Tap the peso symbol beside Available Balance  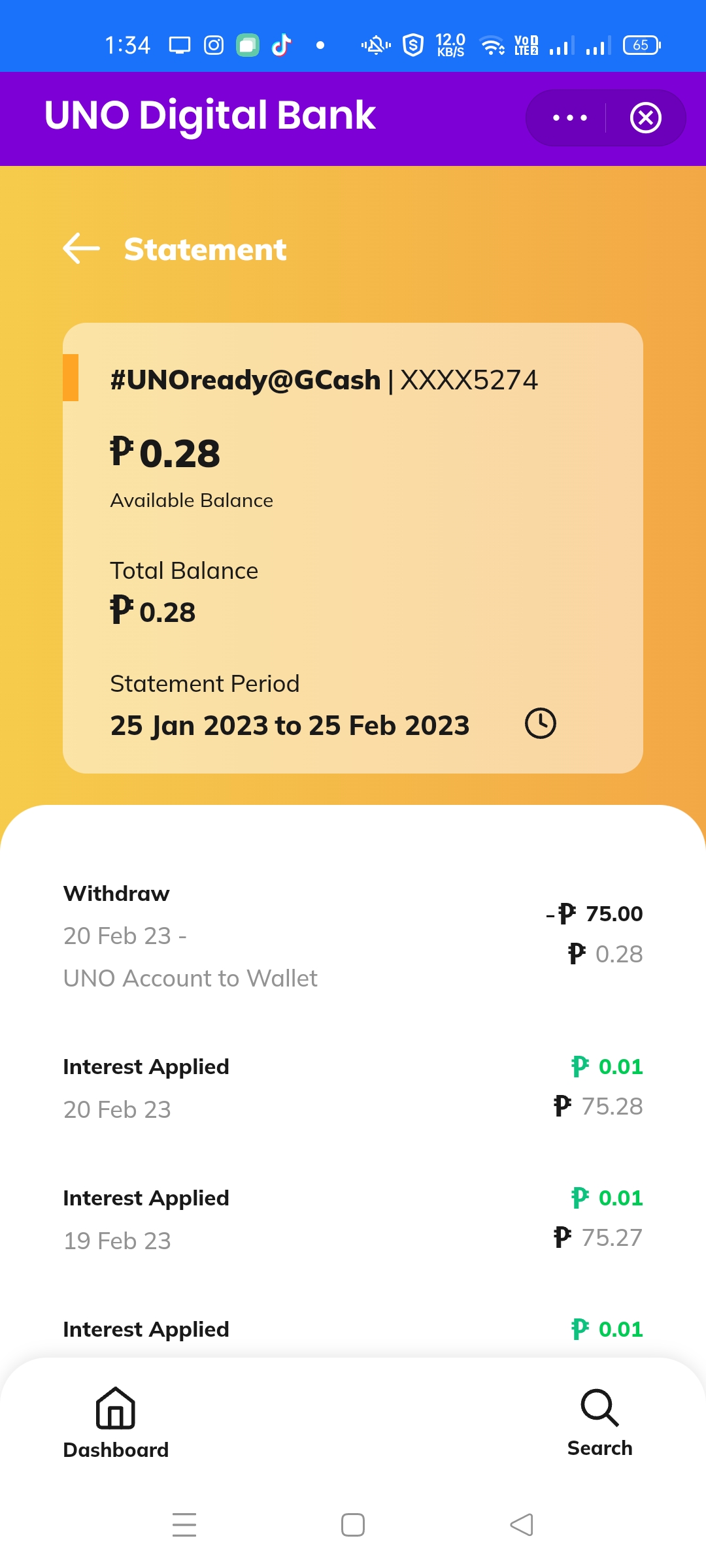pos(122,452)
